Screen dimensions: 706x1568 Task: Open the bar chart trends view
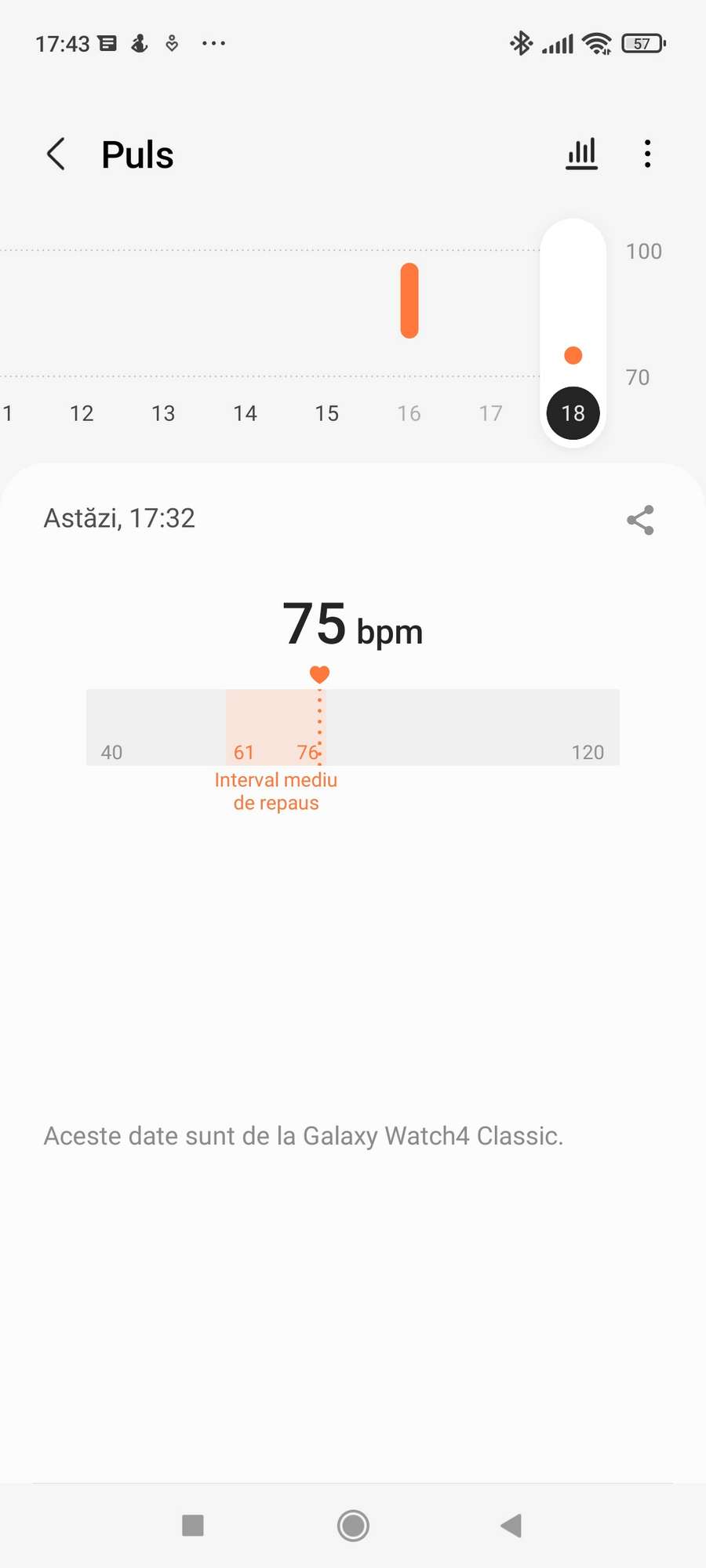click(x=581, y=154)
